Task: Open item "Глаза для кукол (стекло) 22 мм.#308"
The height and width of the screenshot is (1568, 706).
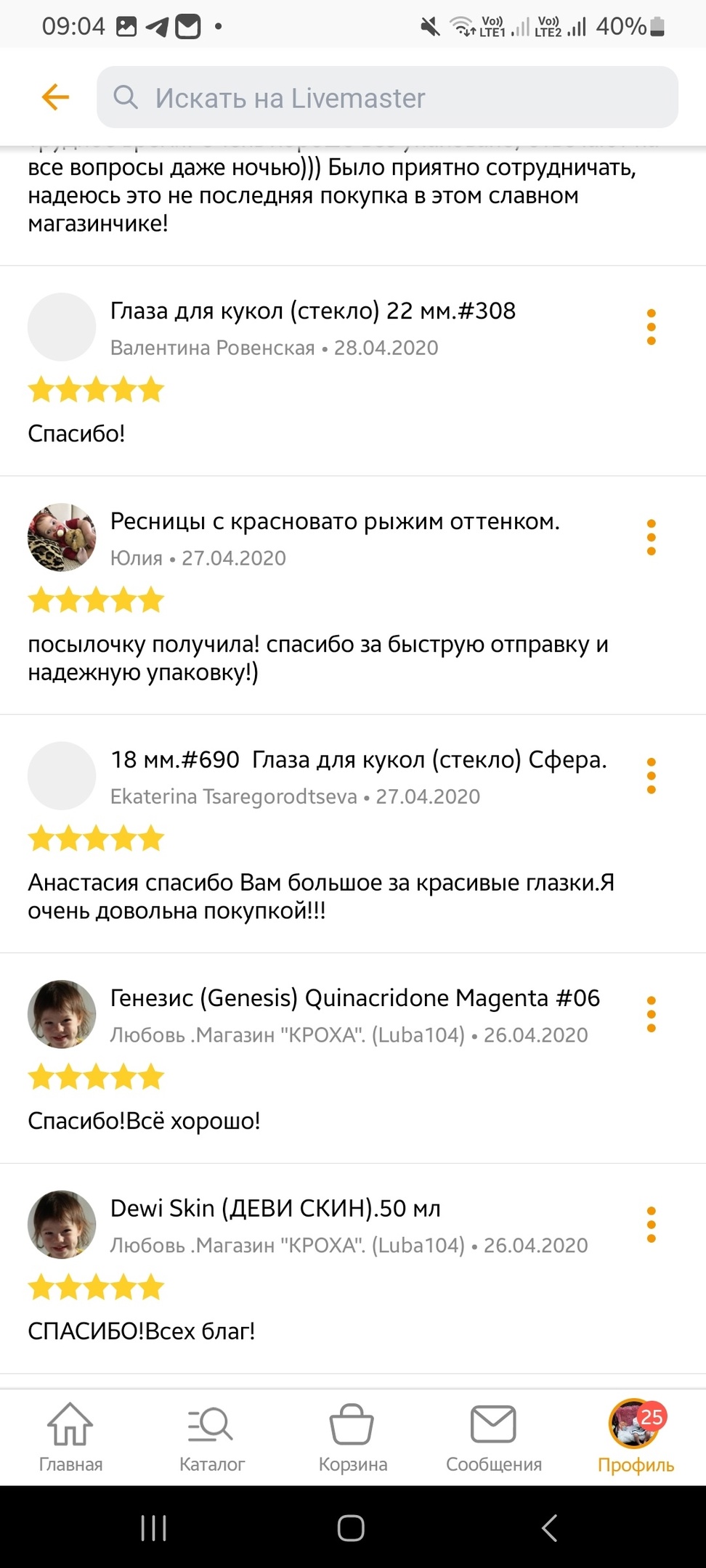Action: click(312, 311)
